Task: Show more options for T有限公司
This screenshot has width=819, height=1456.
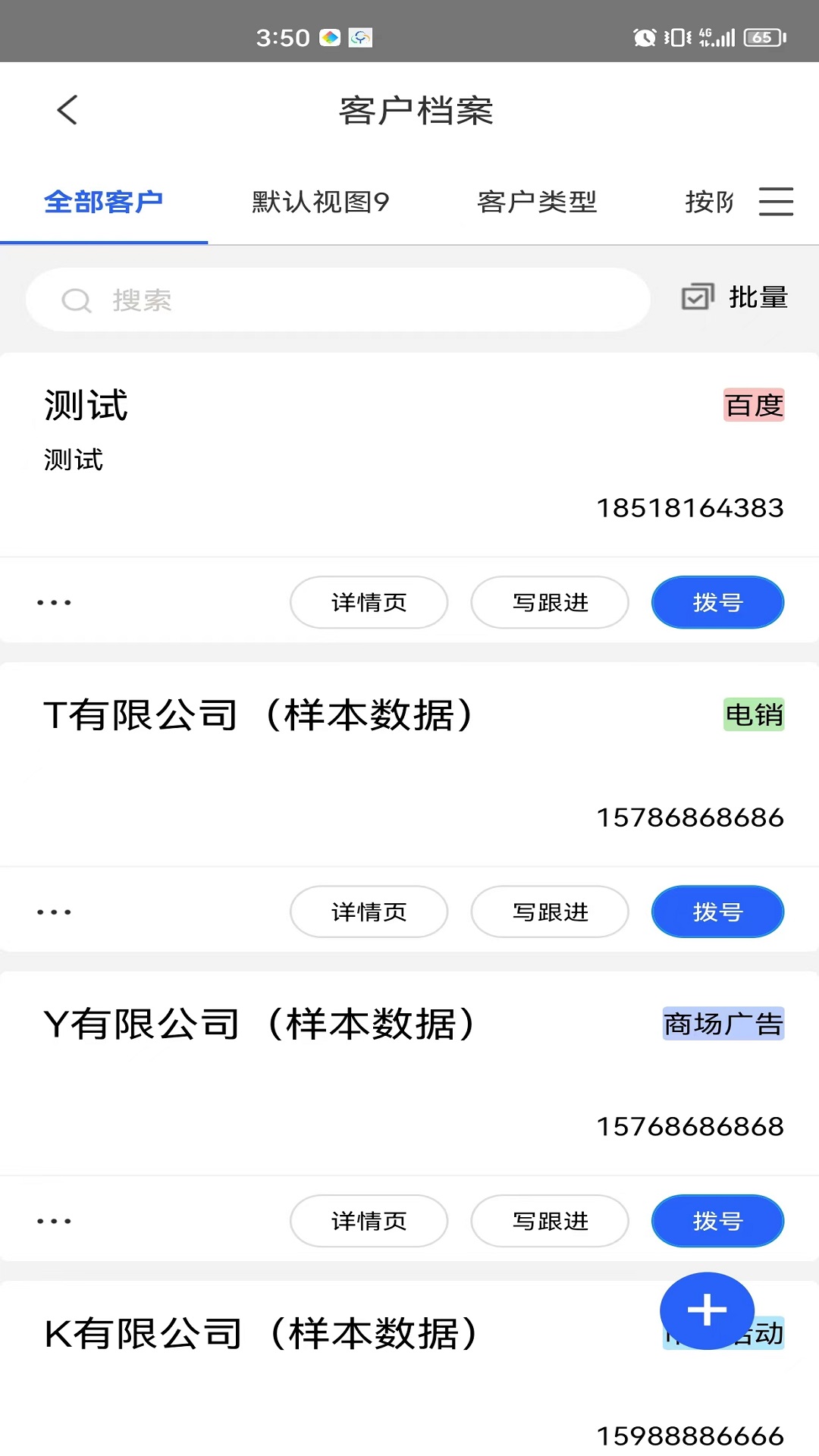Action: click(54, 912)
